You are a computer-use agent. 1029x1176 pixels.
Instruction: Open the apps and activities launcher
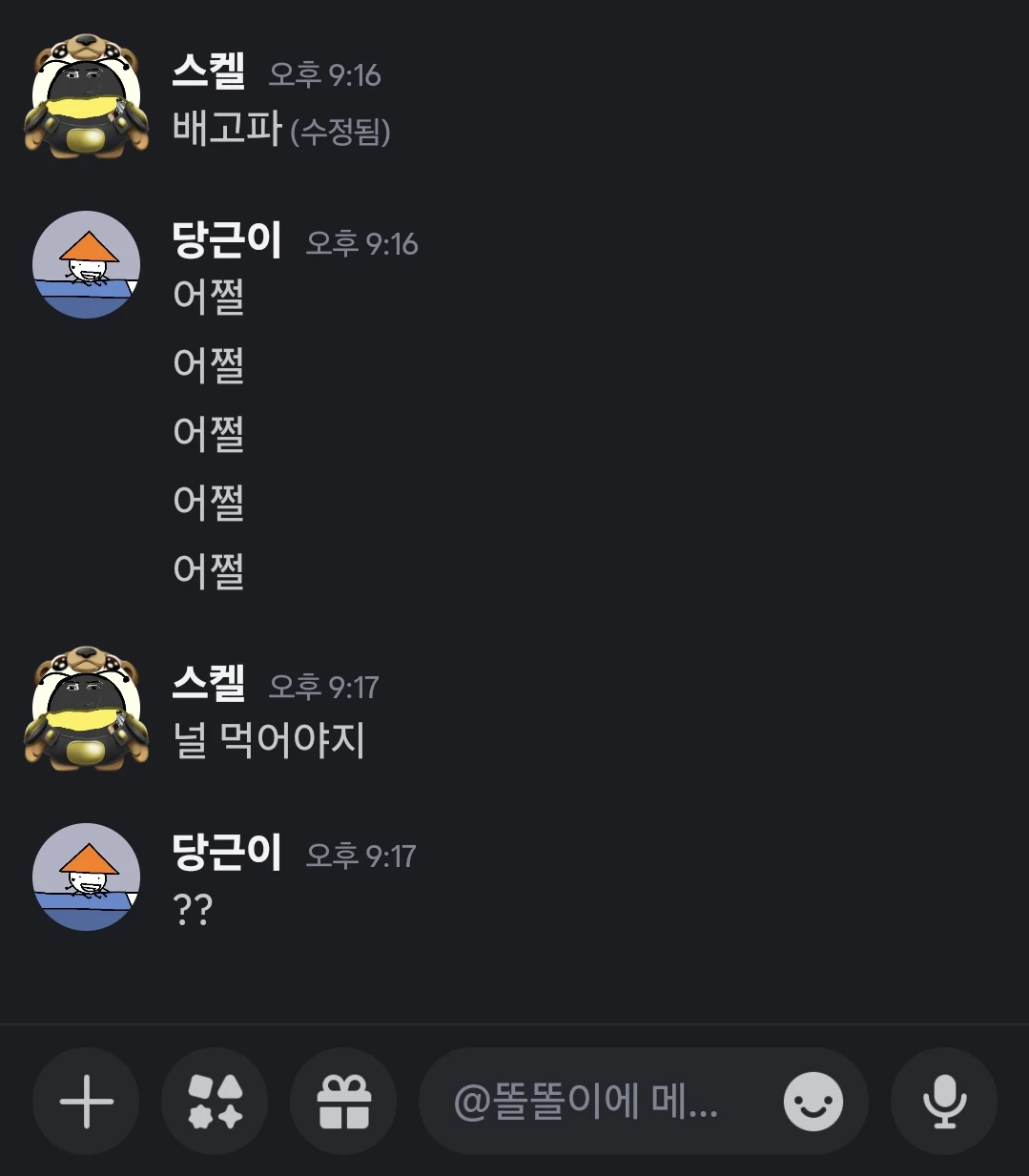coord(215,1102)
